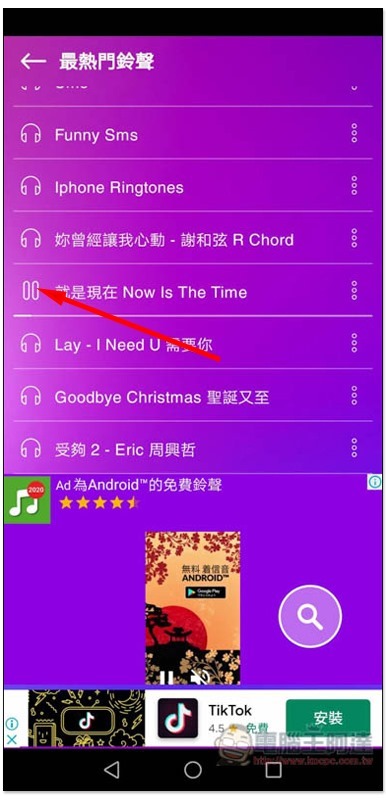The height and width of the screenshot is (800, 386).
Task: Show recent apps
Action: pyautogui.click(x=273, y=769)
